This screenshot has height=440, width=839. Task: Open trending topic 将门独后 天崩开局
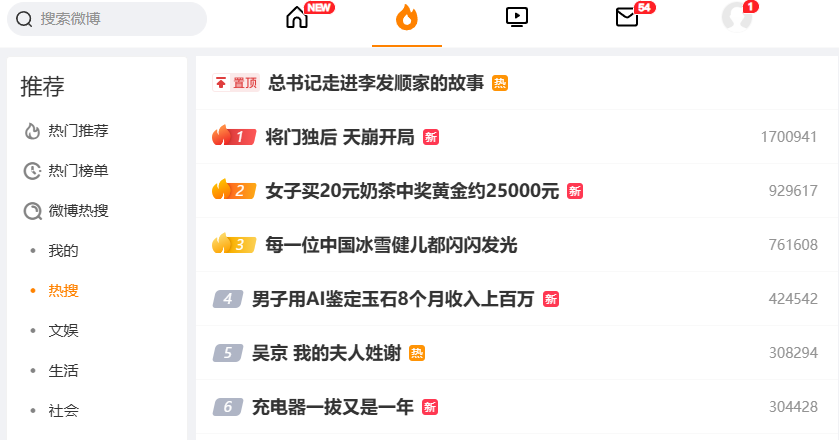click(x=340, y=137)
